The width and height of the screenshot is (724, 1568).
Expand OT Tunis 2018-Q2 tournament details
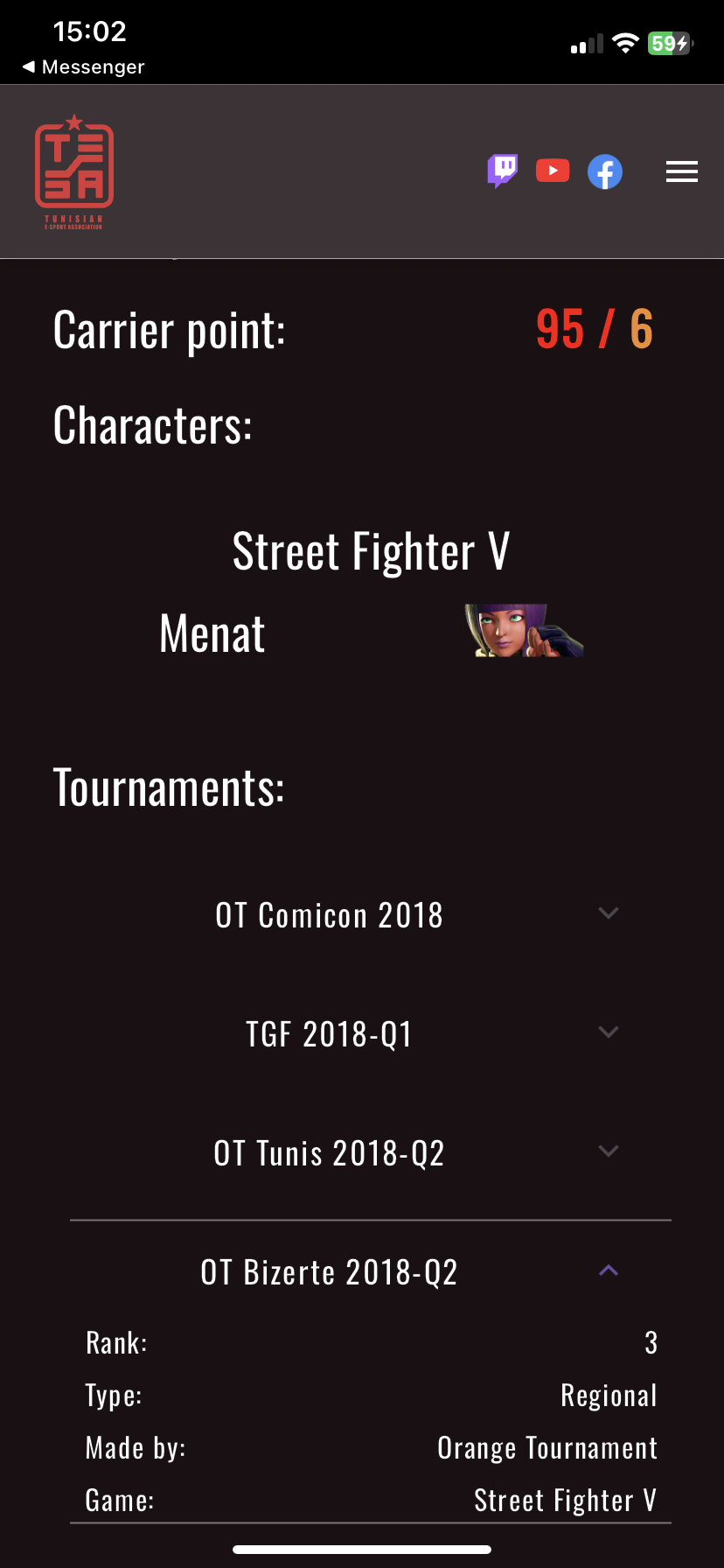click(608, 1151)
